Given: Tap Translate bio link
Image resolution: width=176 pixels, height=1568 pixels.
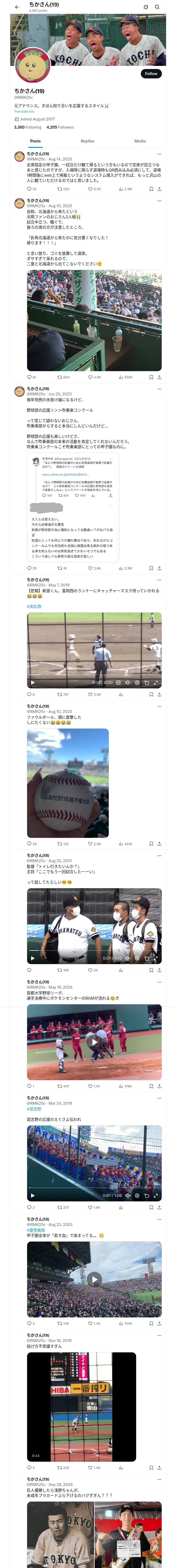Looking at the screenshot, I should [24, 111].
